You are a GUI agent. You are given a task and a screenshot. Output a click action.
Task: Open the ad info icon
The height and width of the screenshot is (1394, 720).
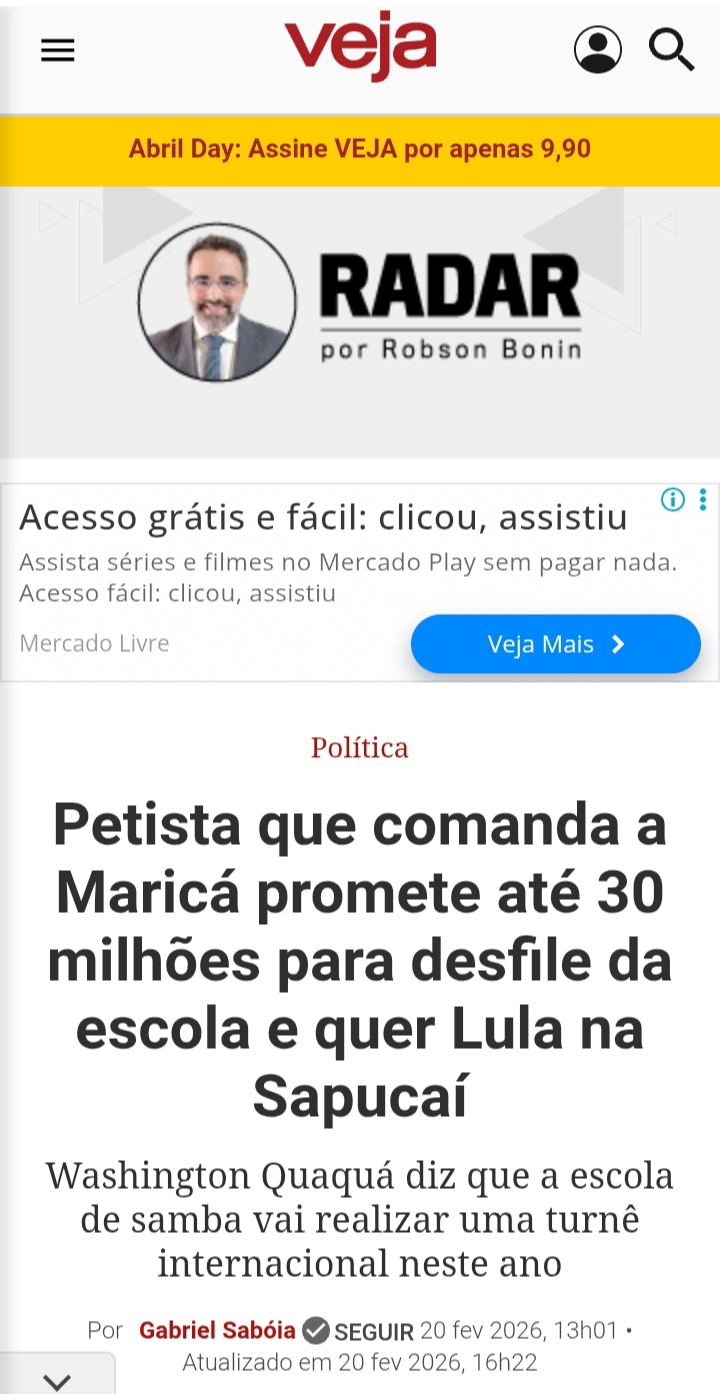pyautogui.click(x=673, y=500)
